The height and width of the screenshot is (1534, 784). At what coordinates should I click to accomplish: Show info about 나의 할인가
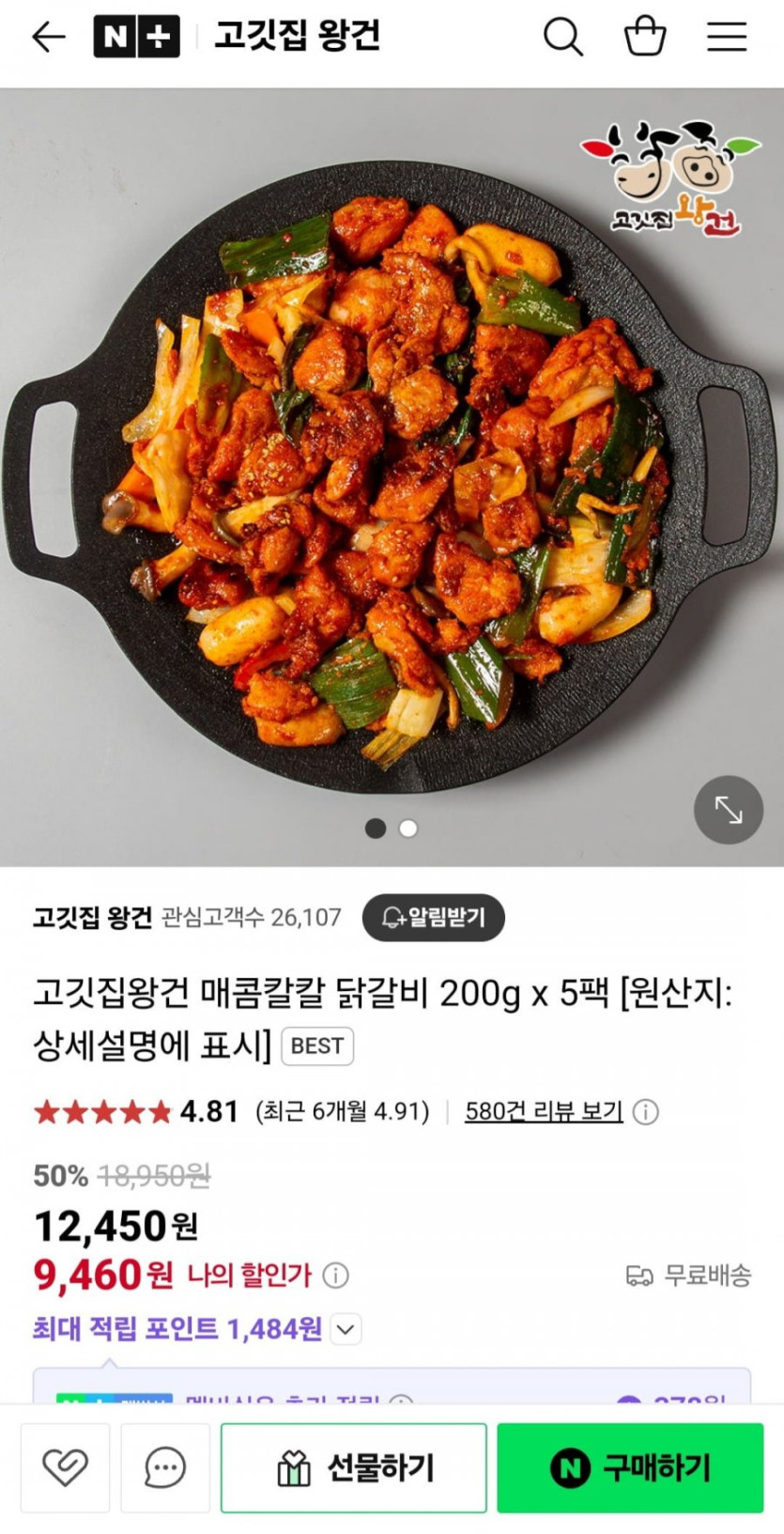pyautogui.click(x=336, y=1275)
